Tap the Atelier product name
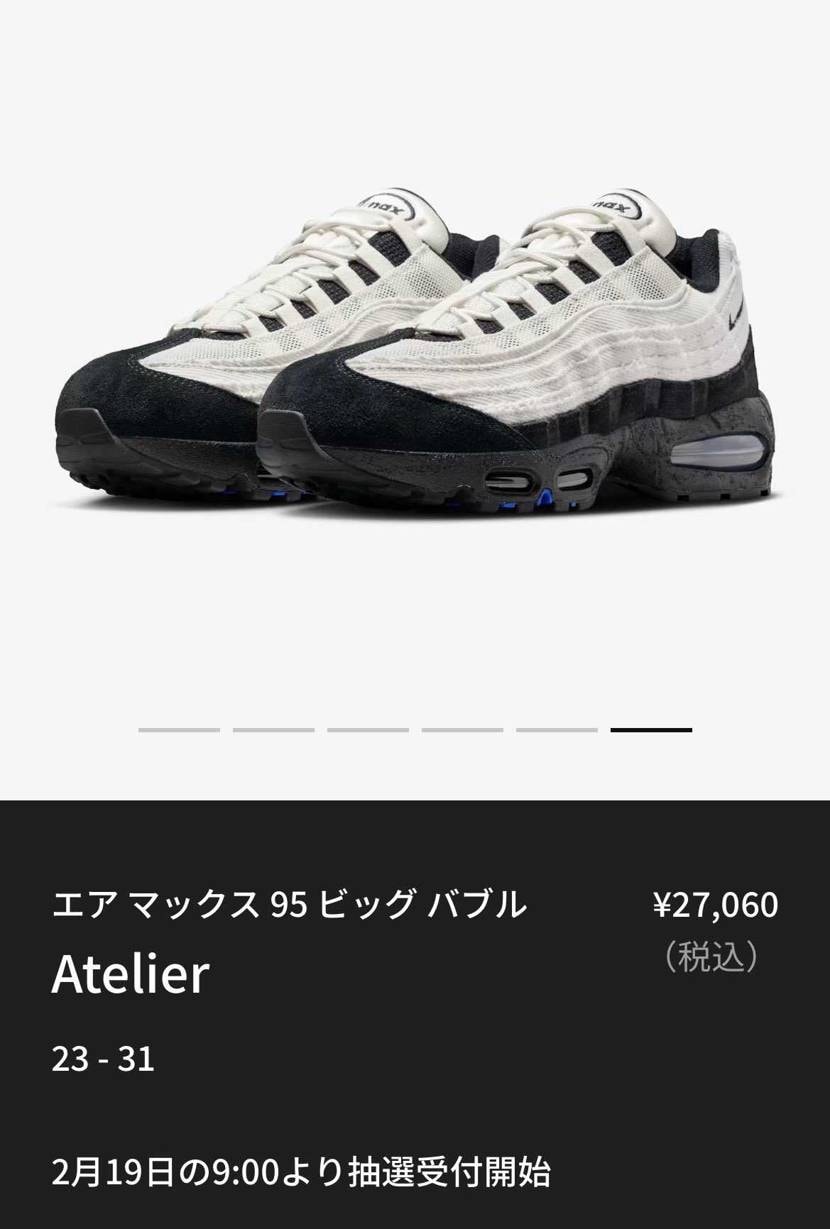Screen dimensions: 830x1229 point(128,975)
